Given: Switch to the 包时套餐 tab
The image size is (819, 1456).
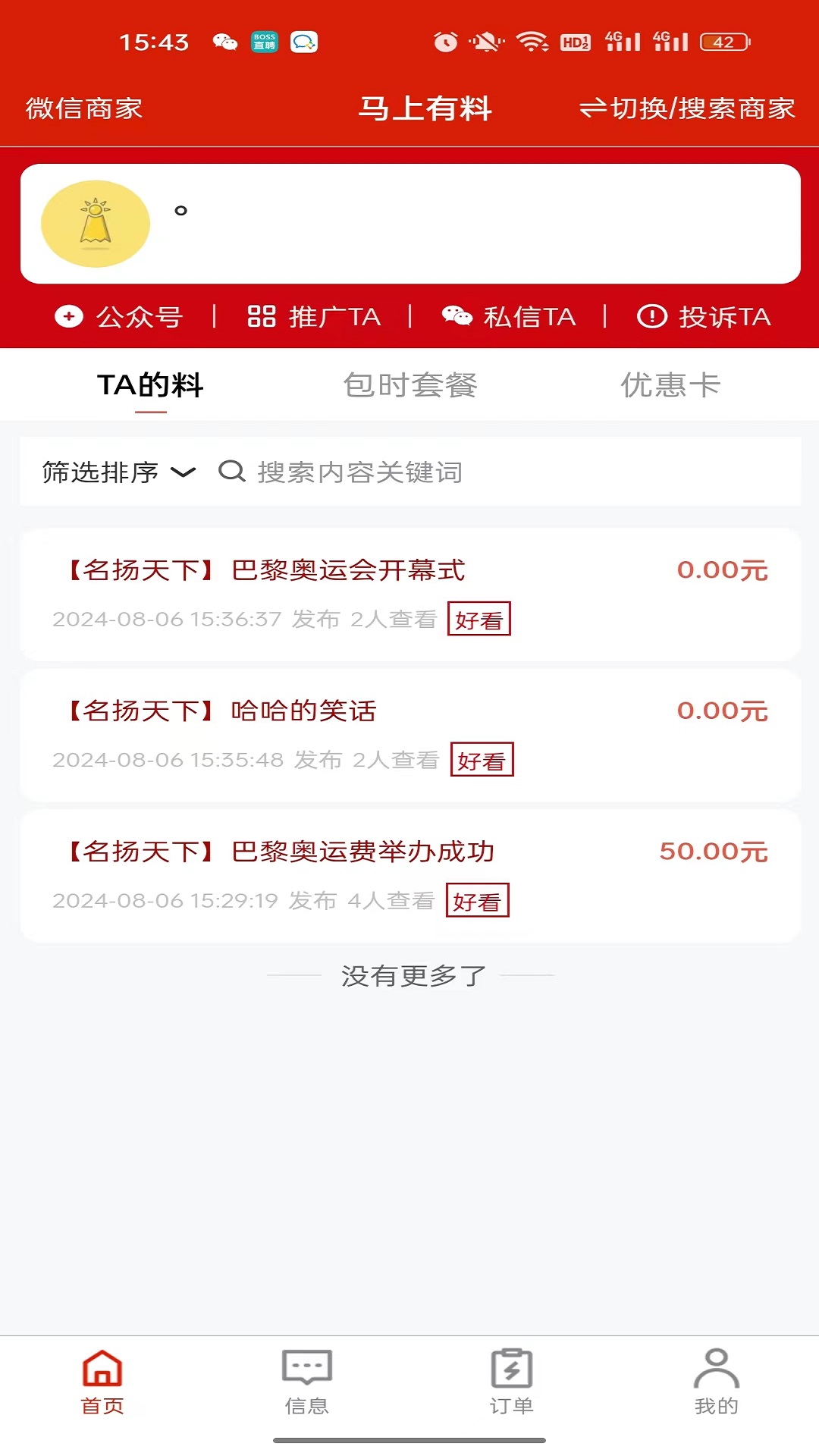Looking at the screenshot, I should pyautogui.click(x=409, y=385).
